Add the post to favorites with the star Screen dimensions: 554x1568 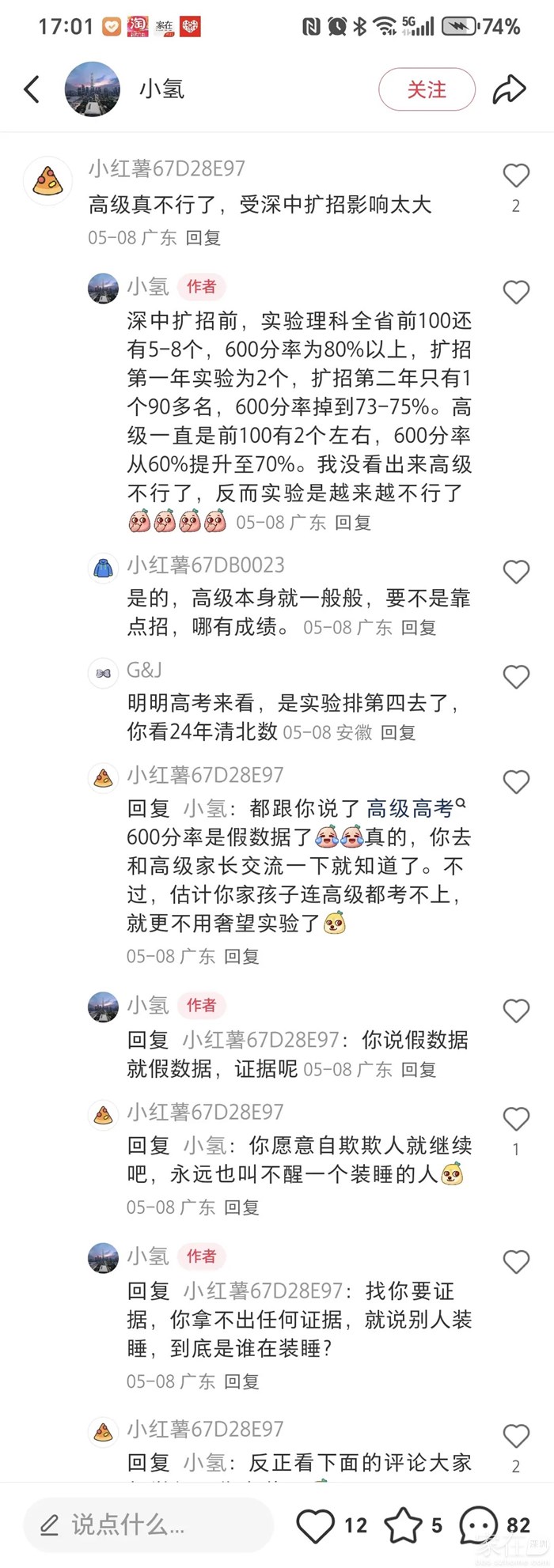(x=404, y=1525)
